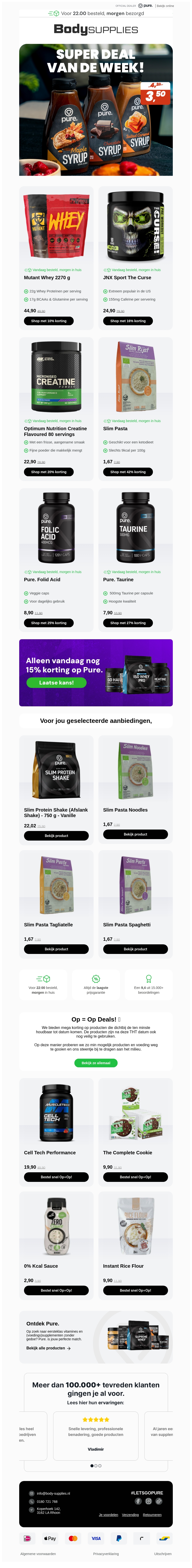Open the Super Deal van de week banner
192x1568 pixels.
96,110
